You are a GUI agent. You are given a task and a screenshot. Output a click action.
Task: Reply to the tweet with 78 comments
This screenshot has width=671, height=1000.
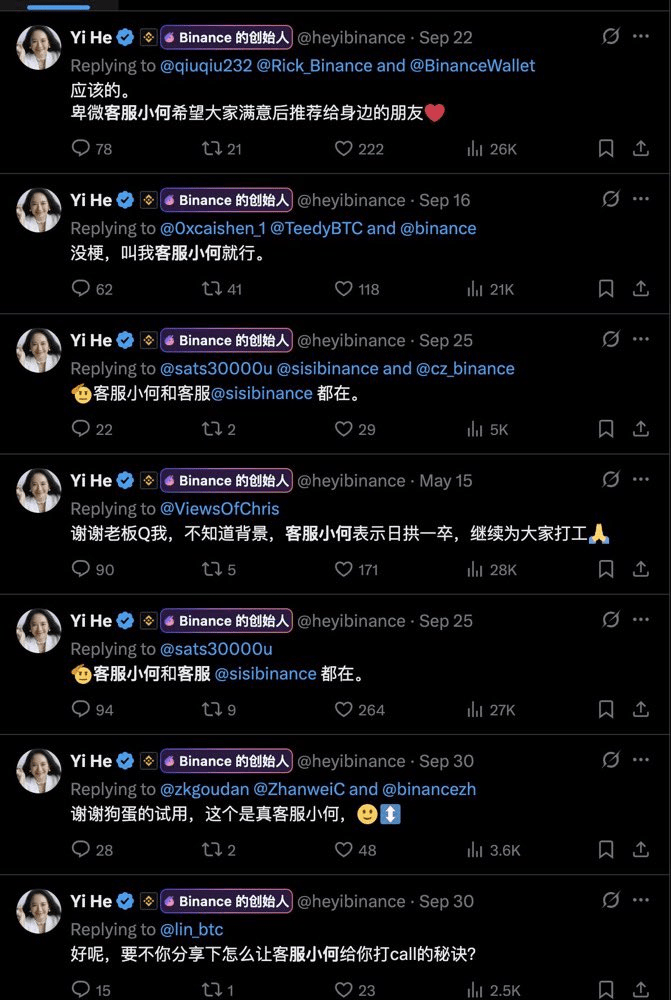(82, 148)
